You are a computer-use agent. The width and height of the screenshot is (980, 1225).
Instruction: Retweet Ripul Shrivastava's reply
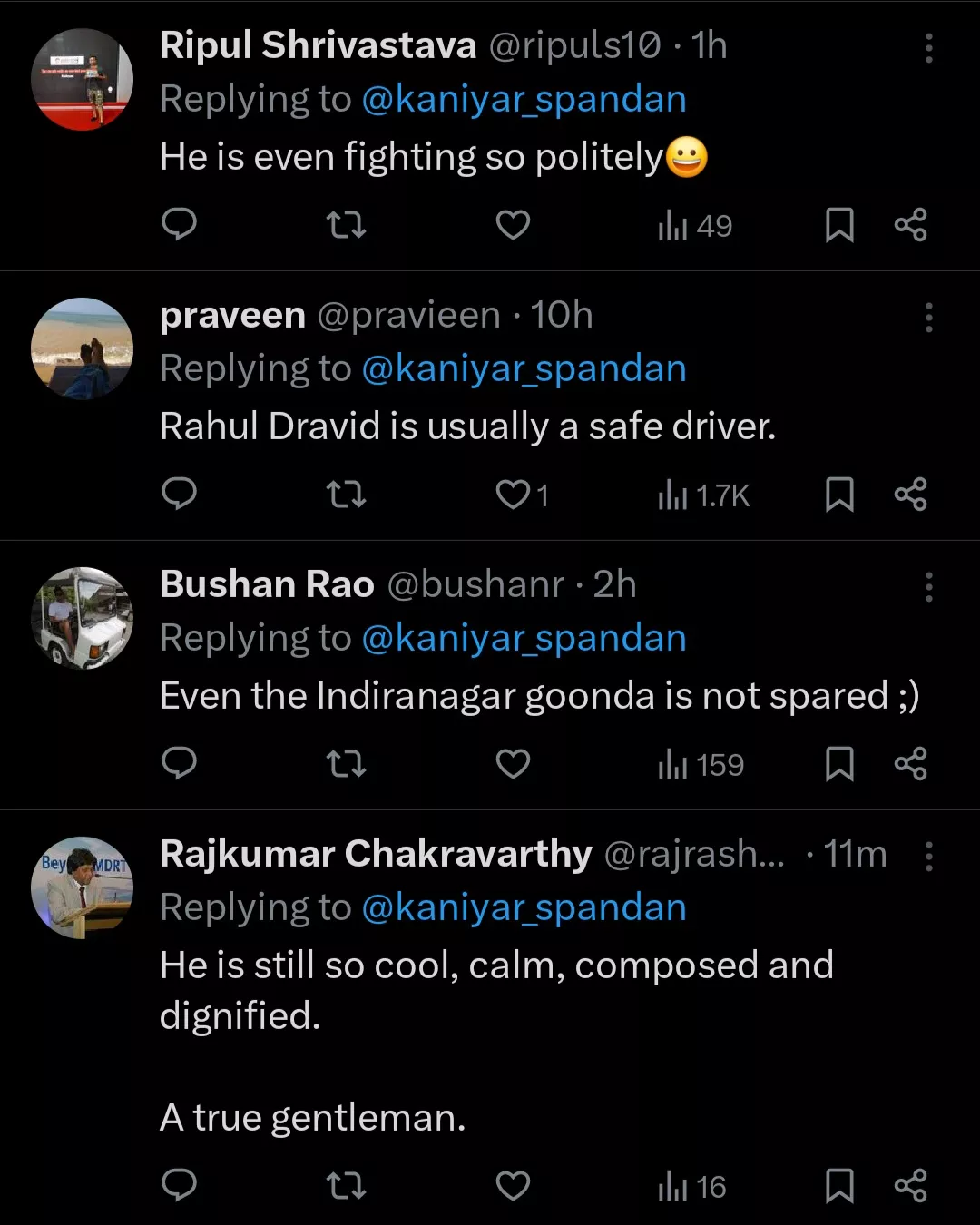point(346,224)
